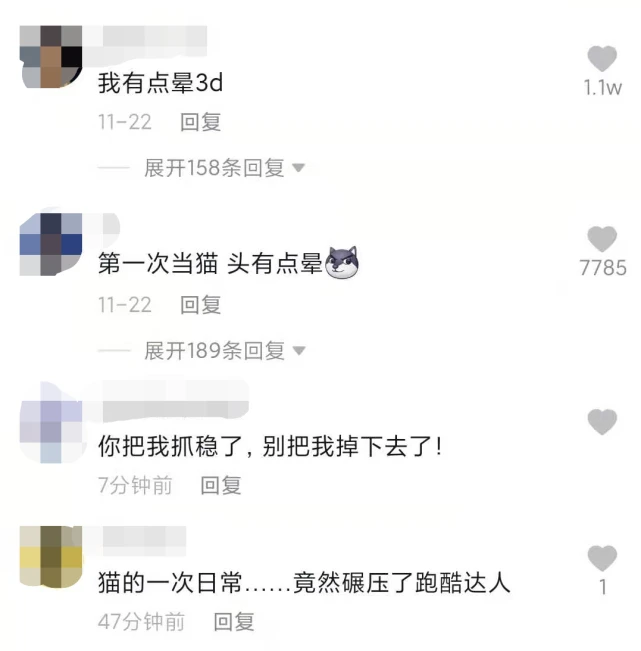Reply to the comment "我有点晕3d"
Screen dimensions: 641x651
coord(200,122)
